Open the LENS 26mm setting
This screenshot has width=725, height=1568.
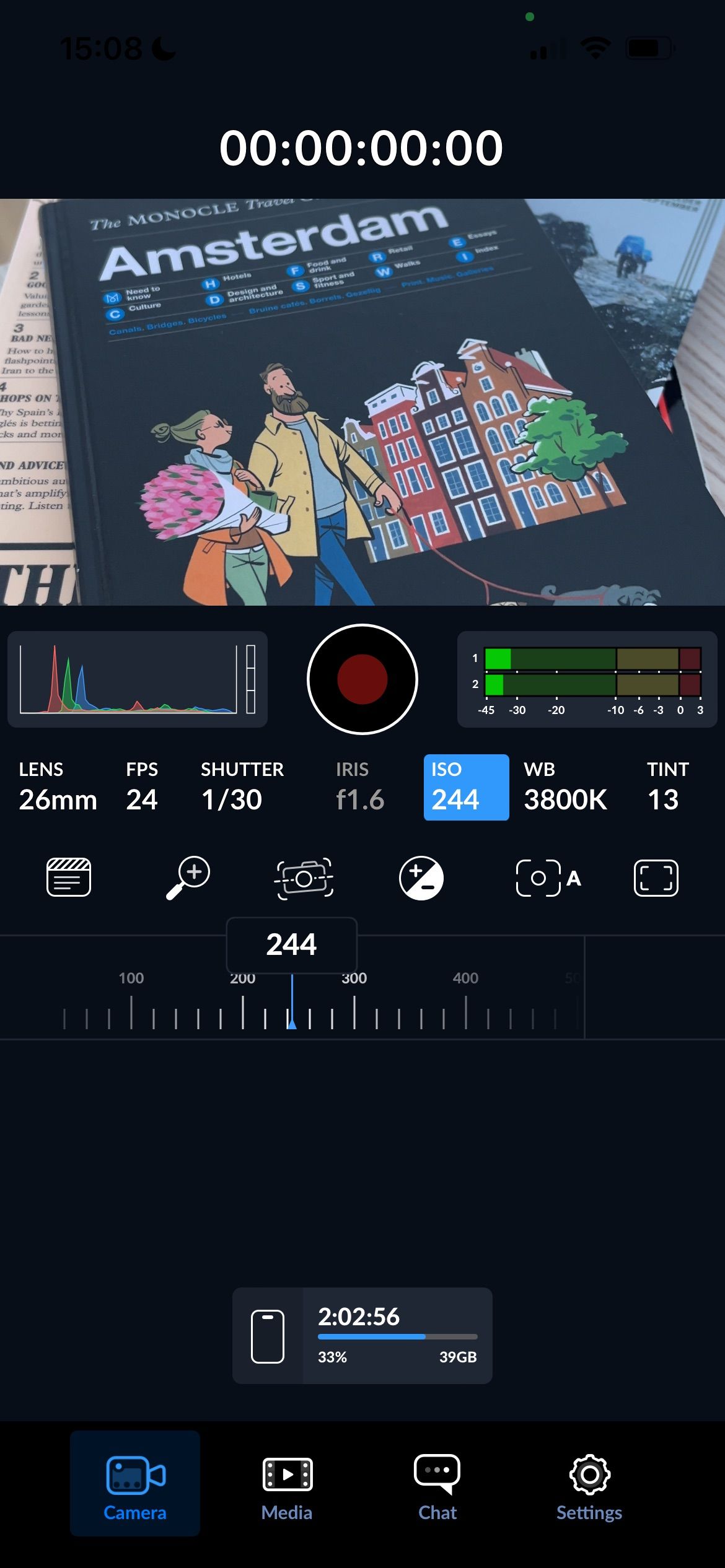click(58, 786)
